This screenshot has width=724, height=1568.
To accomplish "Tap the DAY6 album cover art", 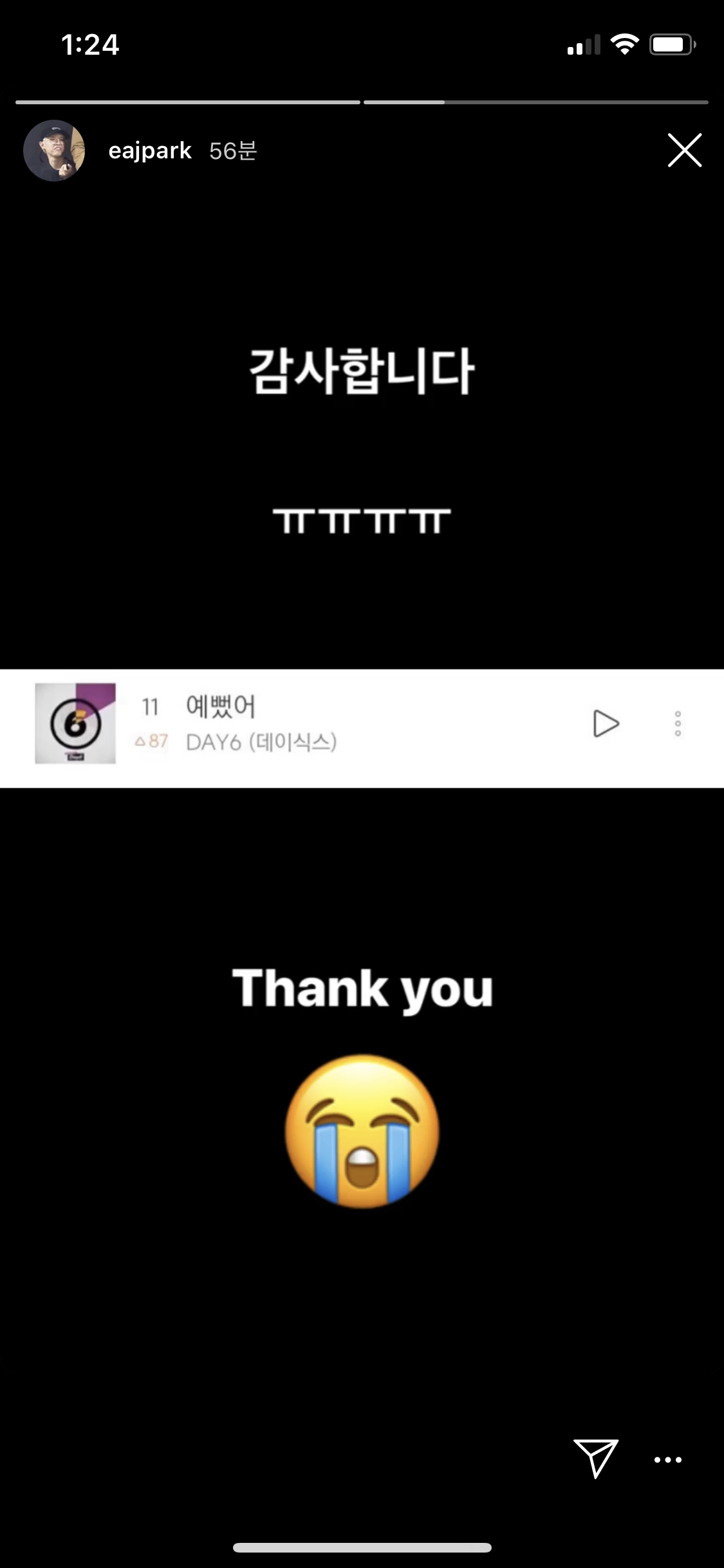I will (x=77, y=722).
